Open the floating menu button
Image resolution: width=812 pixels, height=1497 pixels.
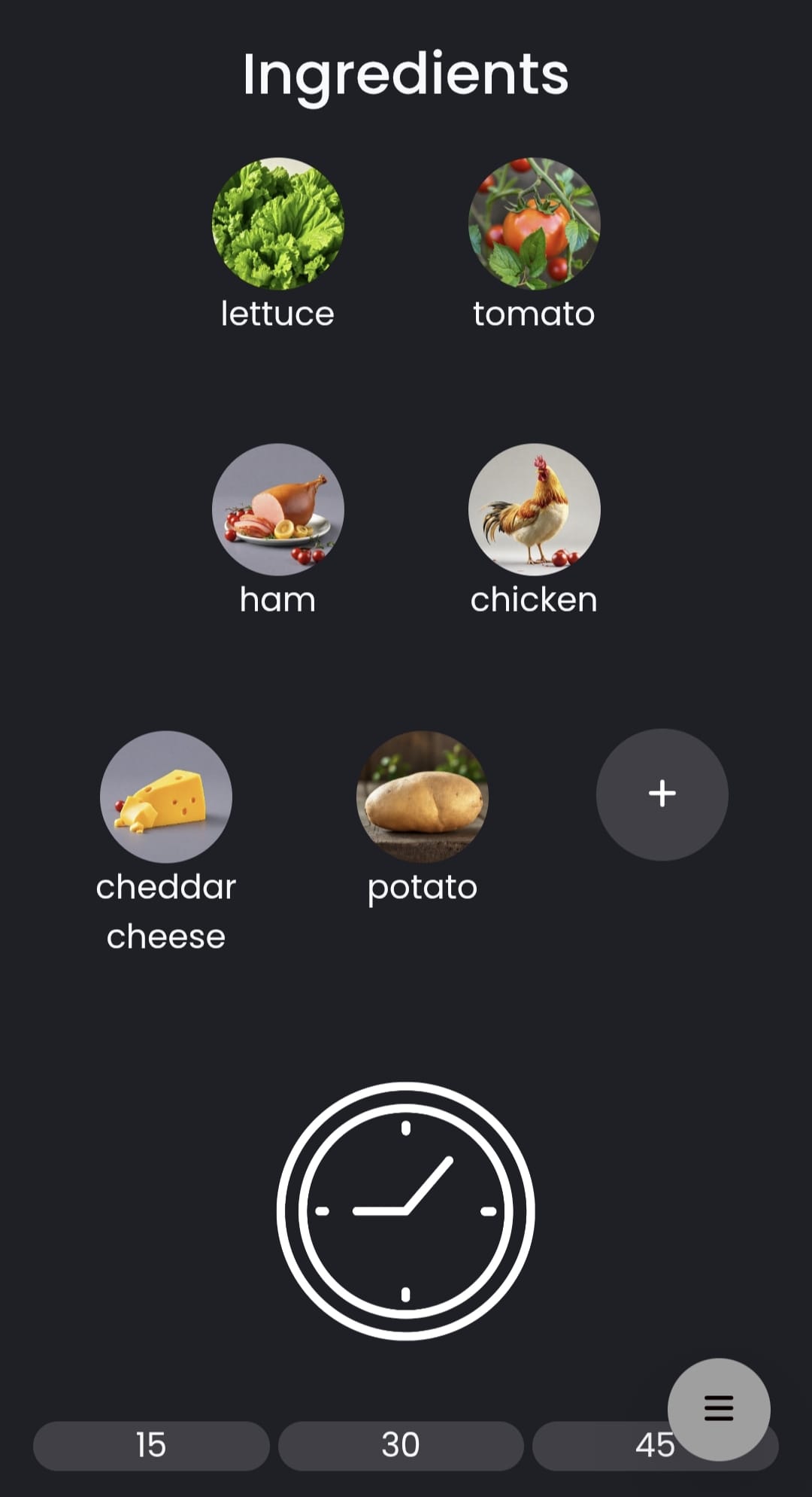(719, 1409)
